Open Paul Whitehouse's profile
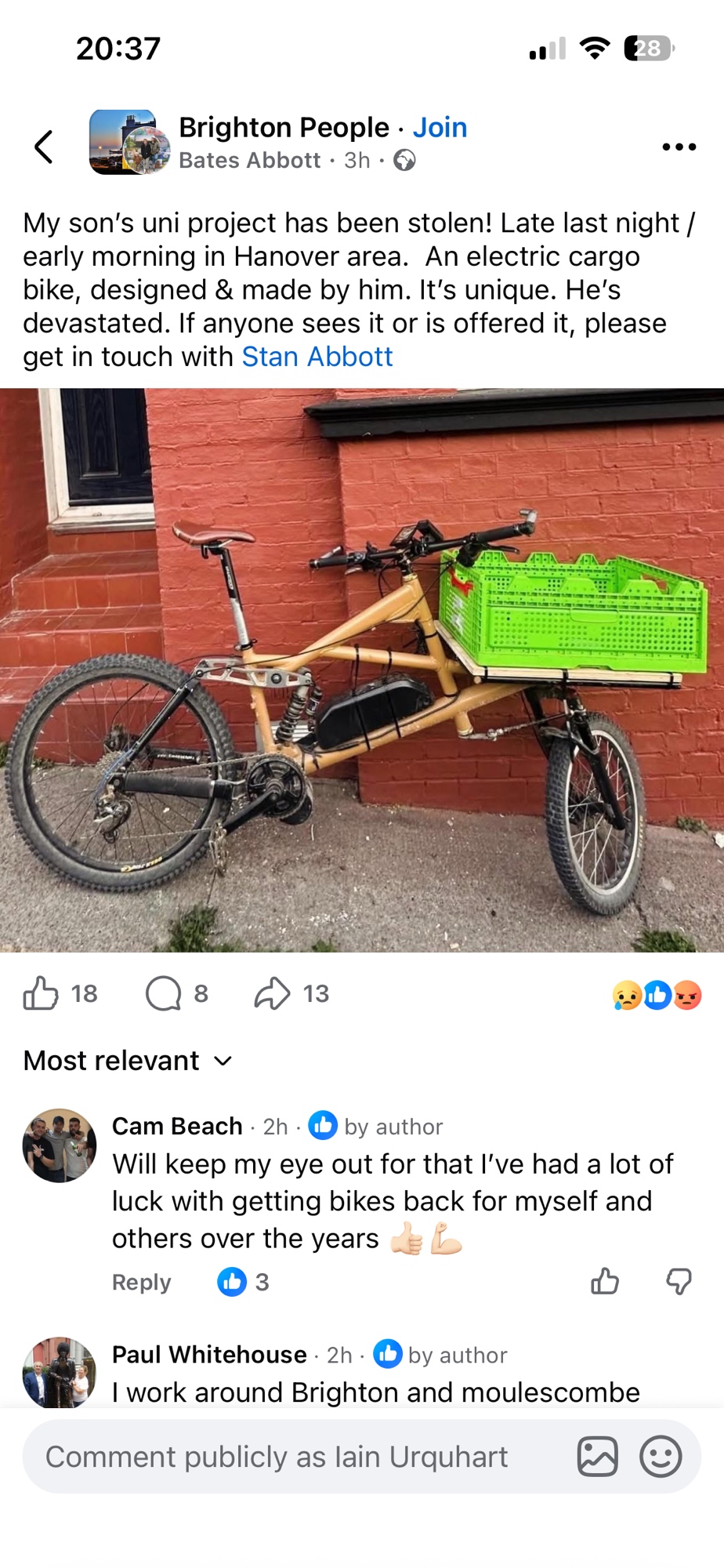Viewport: 724px width, 1568px height. pyautogui.click(x=209, y=1354)
